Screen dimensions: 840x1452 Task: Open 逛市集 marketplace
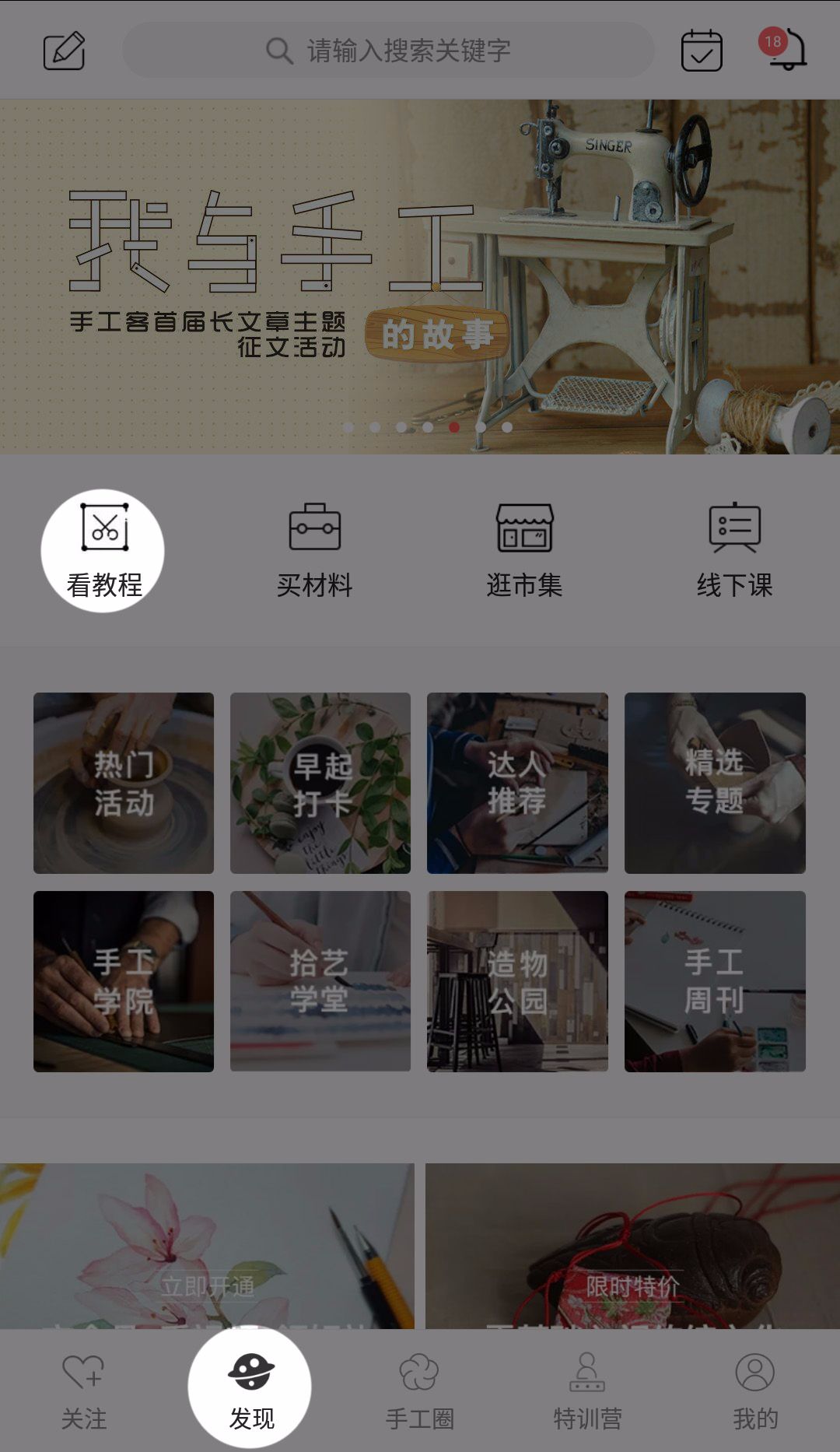point(525,550)
